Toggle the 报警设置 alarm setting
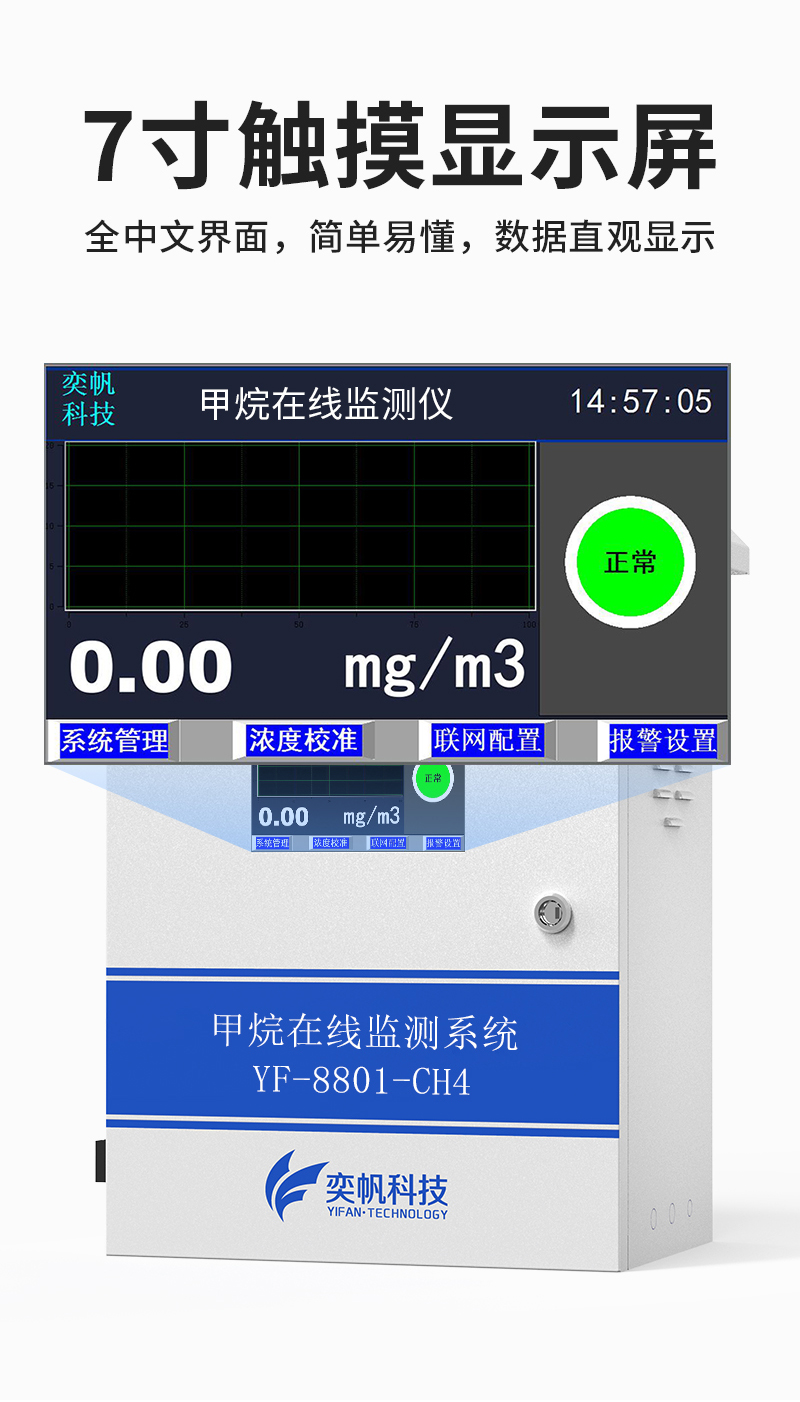This screenshot has width=800, height=1402. 664,740
